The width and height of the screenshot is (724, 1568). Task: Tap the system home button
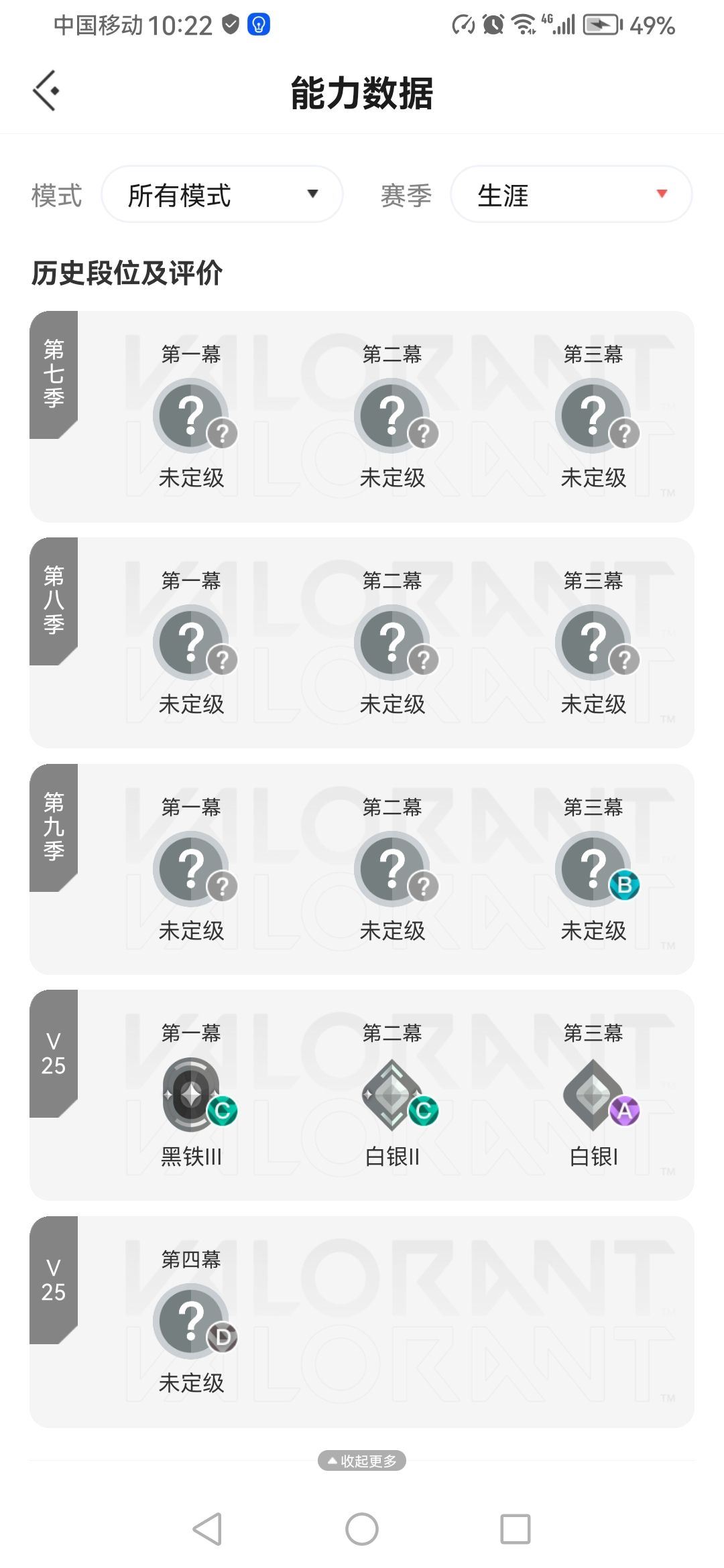click(362, 1529)
